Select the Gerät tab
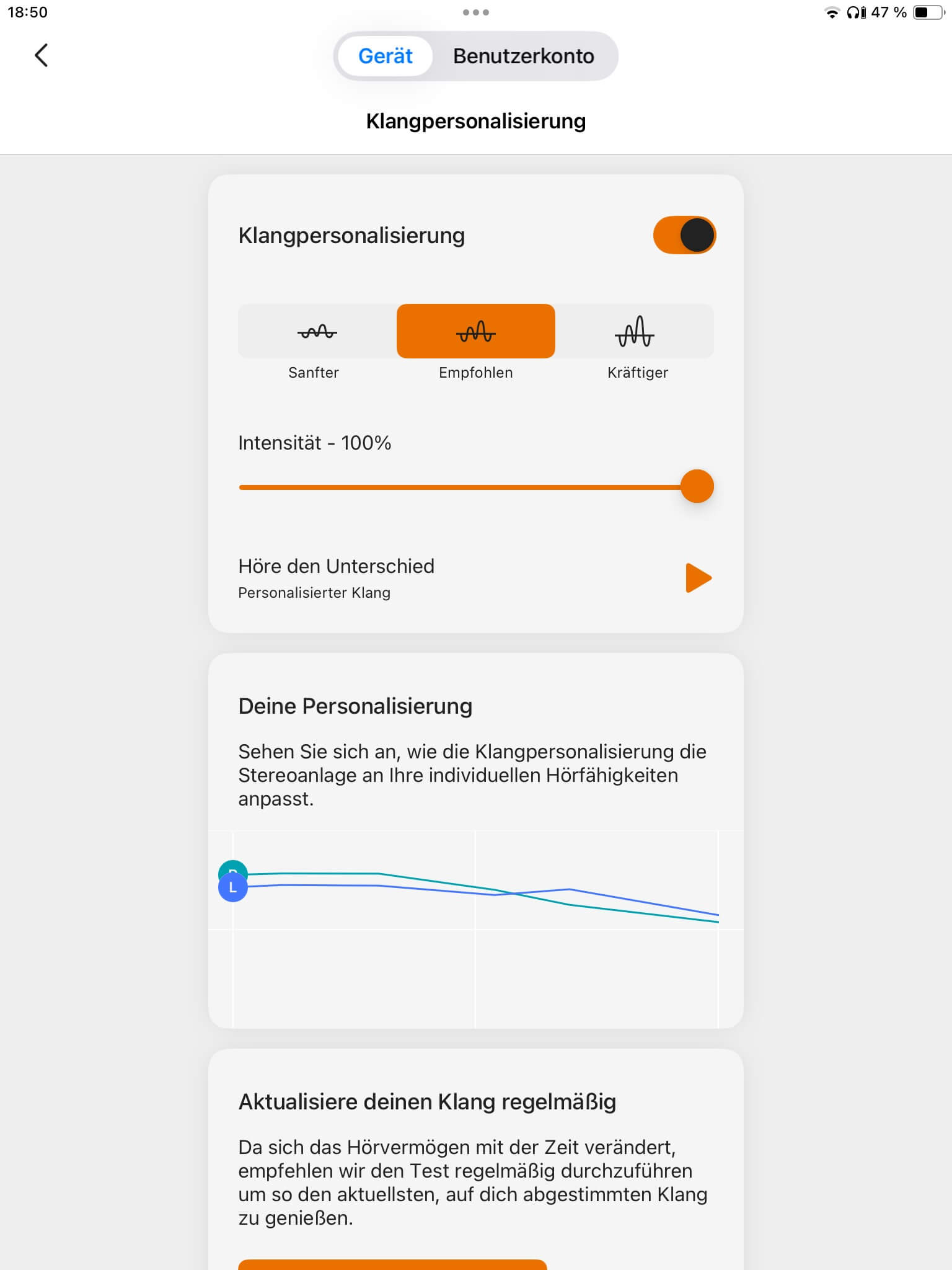This screenshot has height=1270, width=952. click(x=385, y=56)
